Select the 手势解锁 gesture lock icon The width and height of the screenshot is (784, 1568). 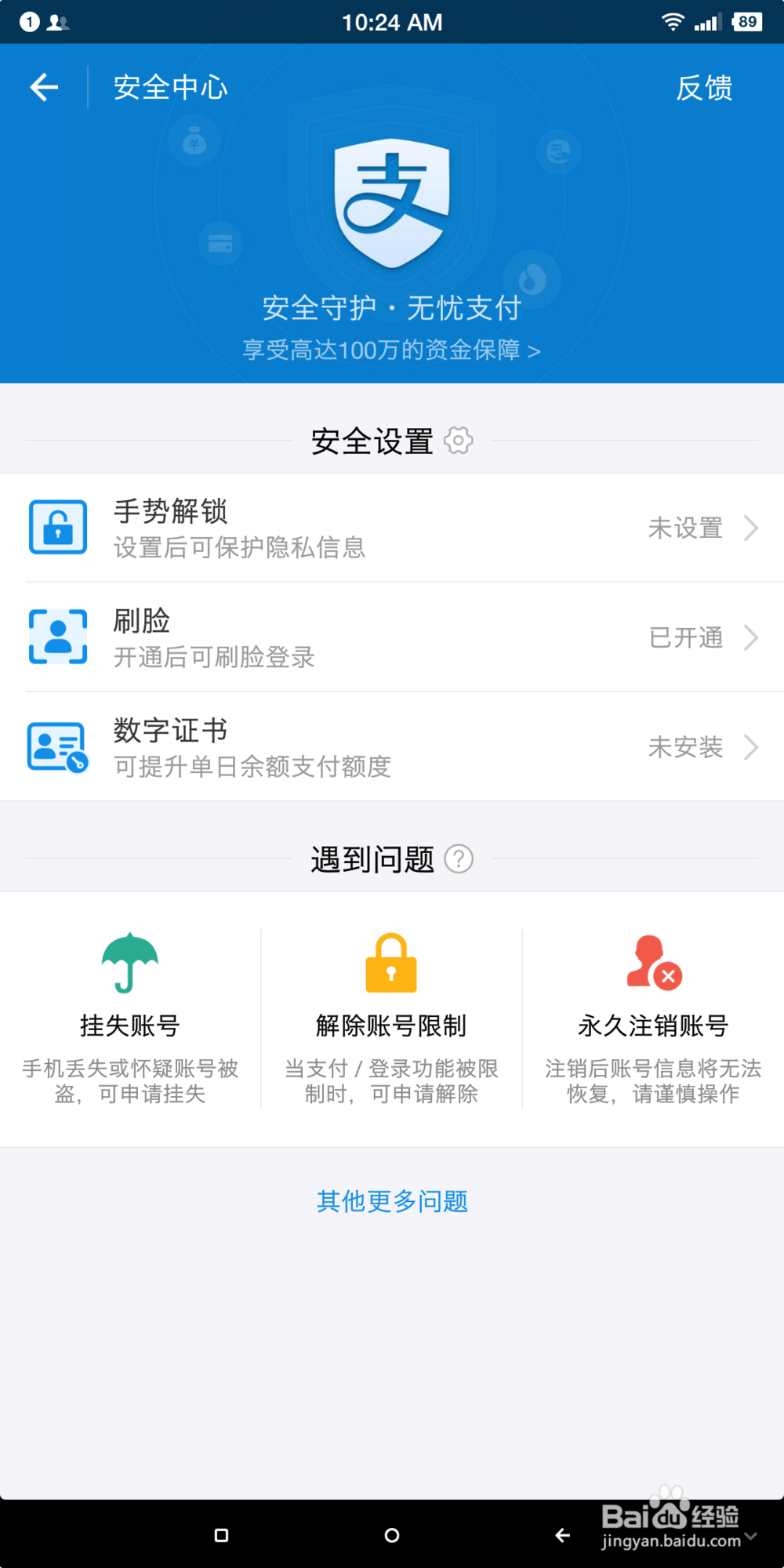[57, 528]
